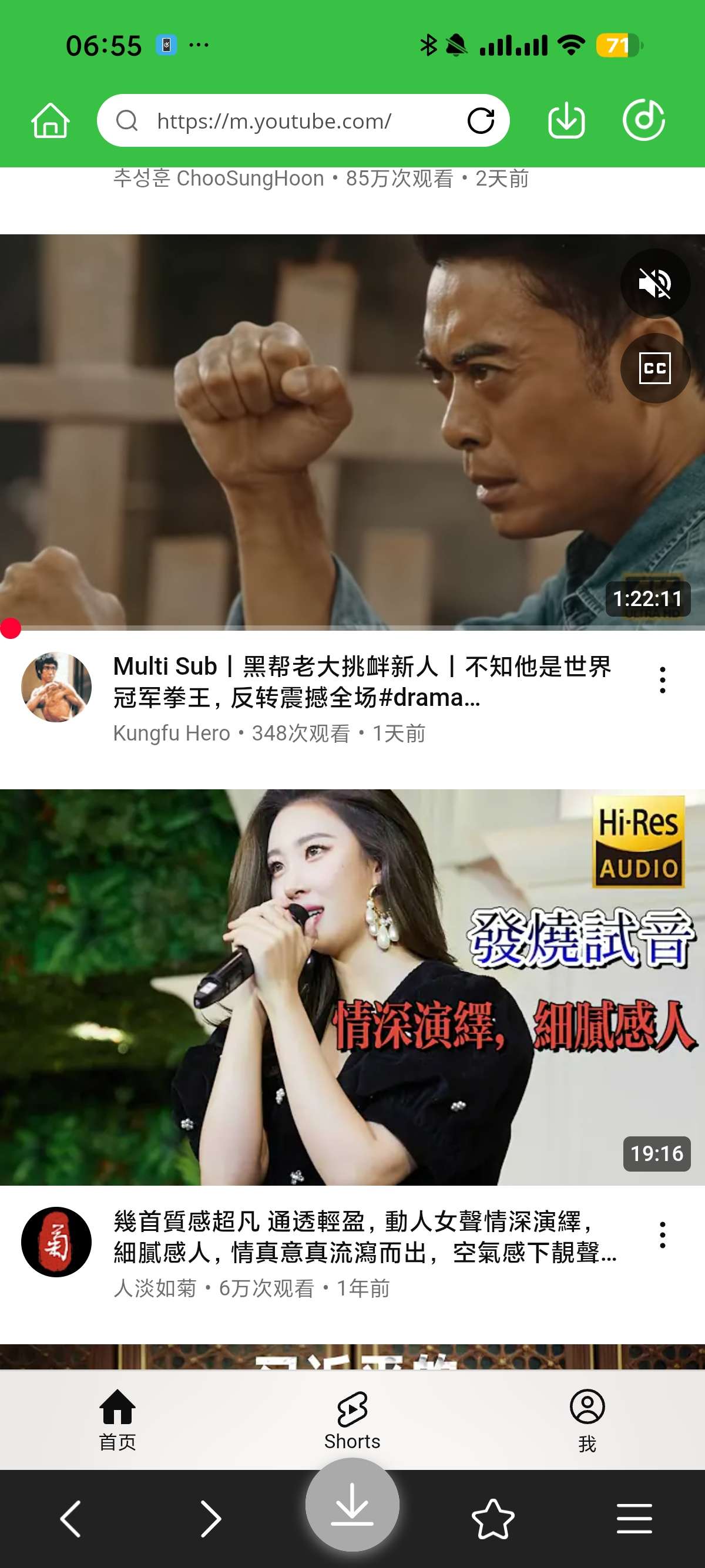Go to the browser home page

51,120
